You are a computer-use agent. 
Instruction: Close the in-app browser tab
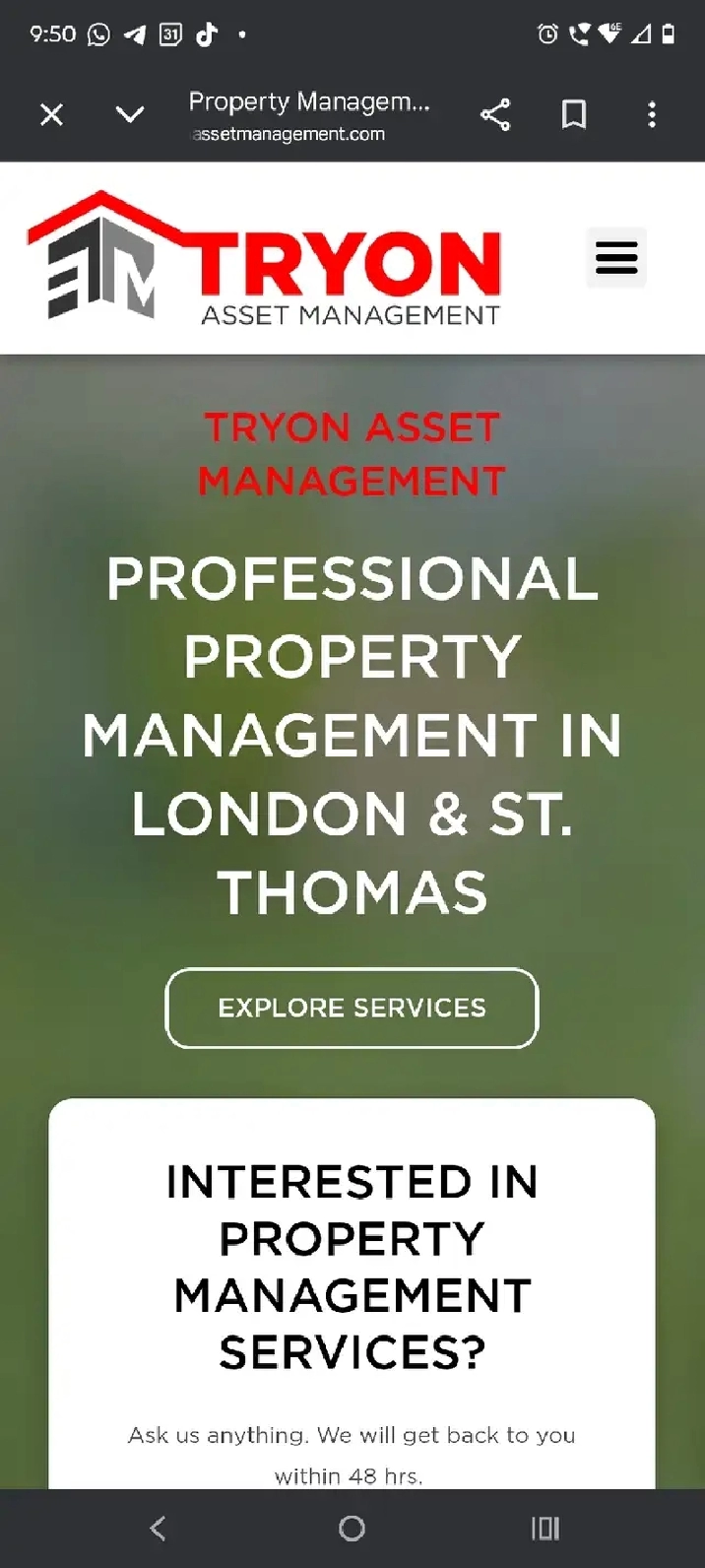(x=51, y=115)
